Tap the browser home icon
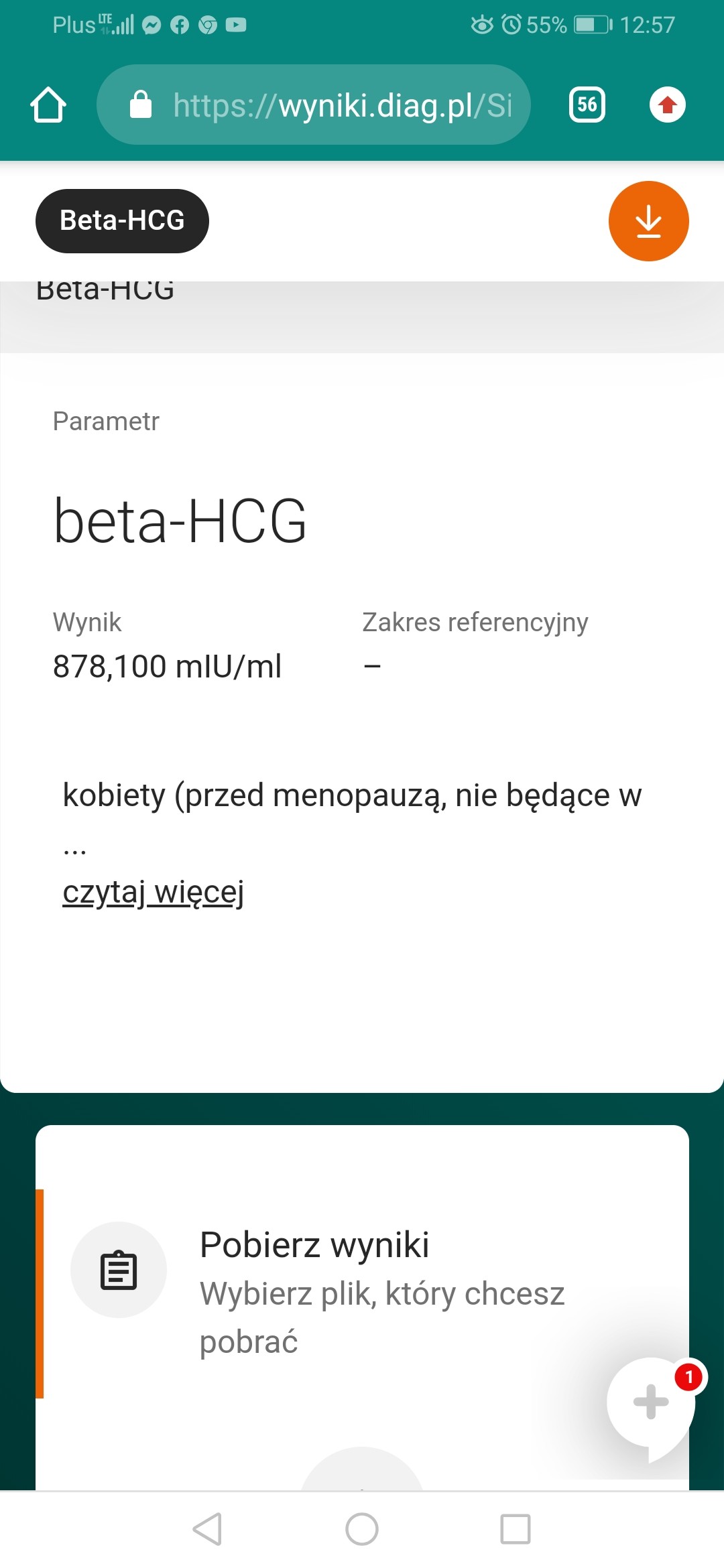The image size is (724, 1568). click(48, 105)
